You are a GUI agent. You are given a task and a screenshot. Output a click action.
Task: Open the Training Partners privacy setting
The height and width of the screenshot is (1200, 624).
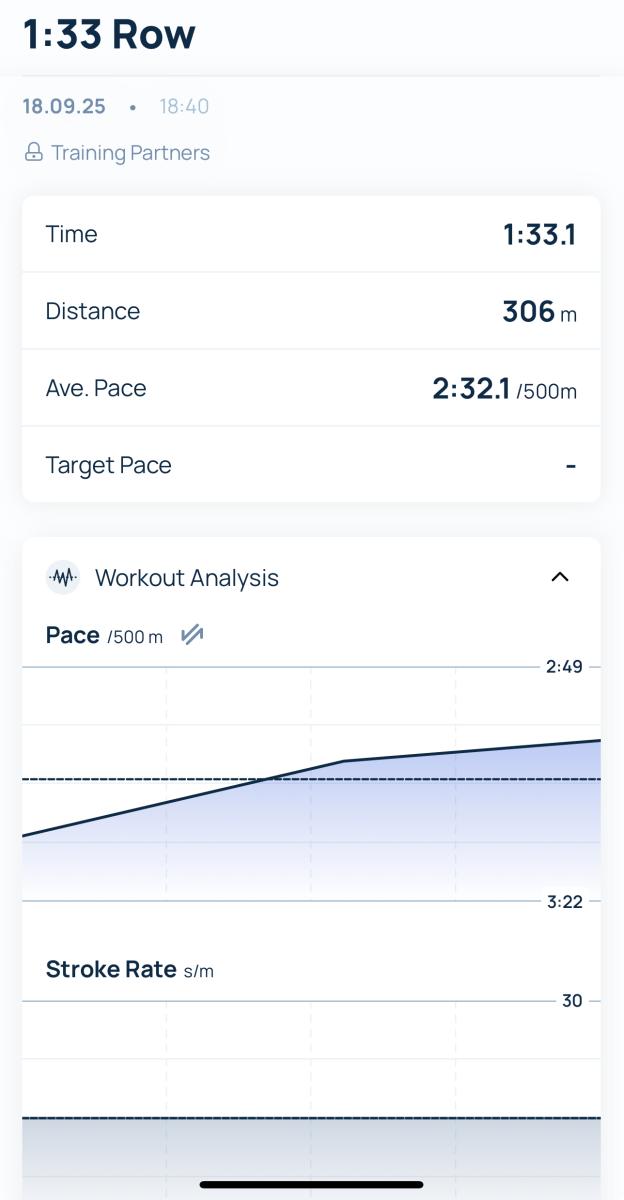[x=118, y=153]
